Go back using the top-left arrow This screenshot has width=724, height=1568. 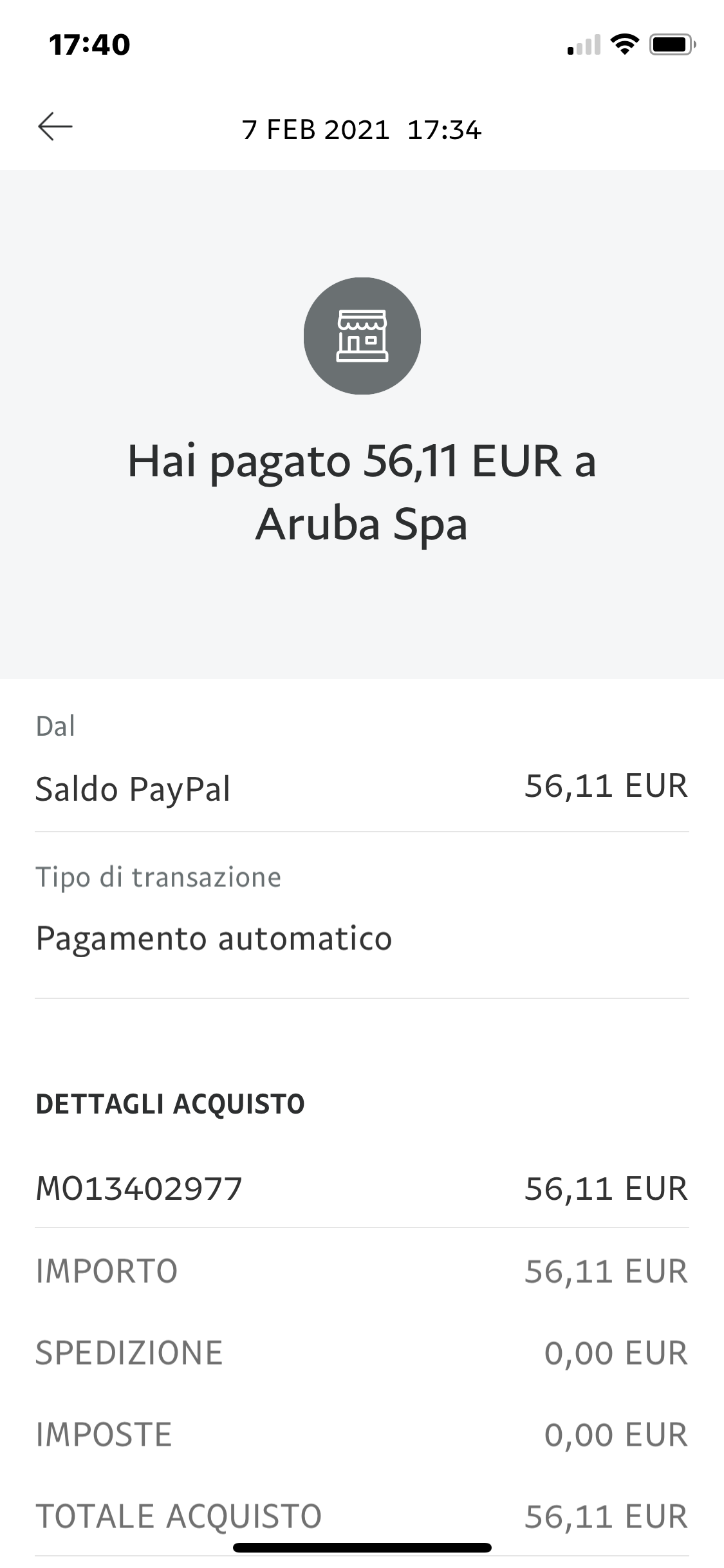[x=55, y=127]
